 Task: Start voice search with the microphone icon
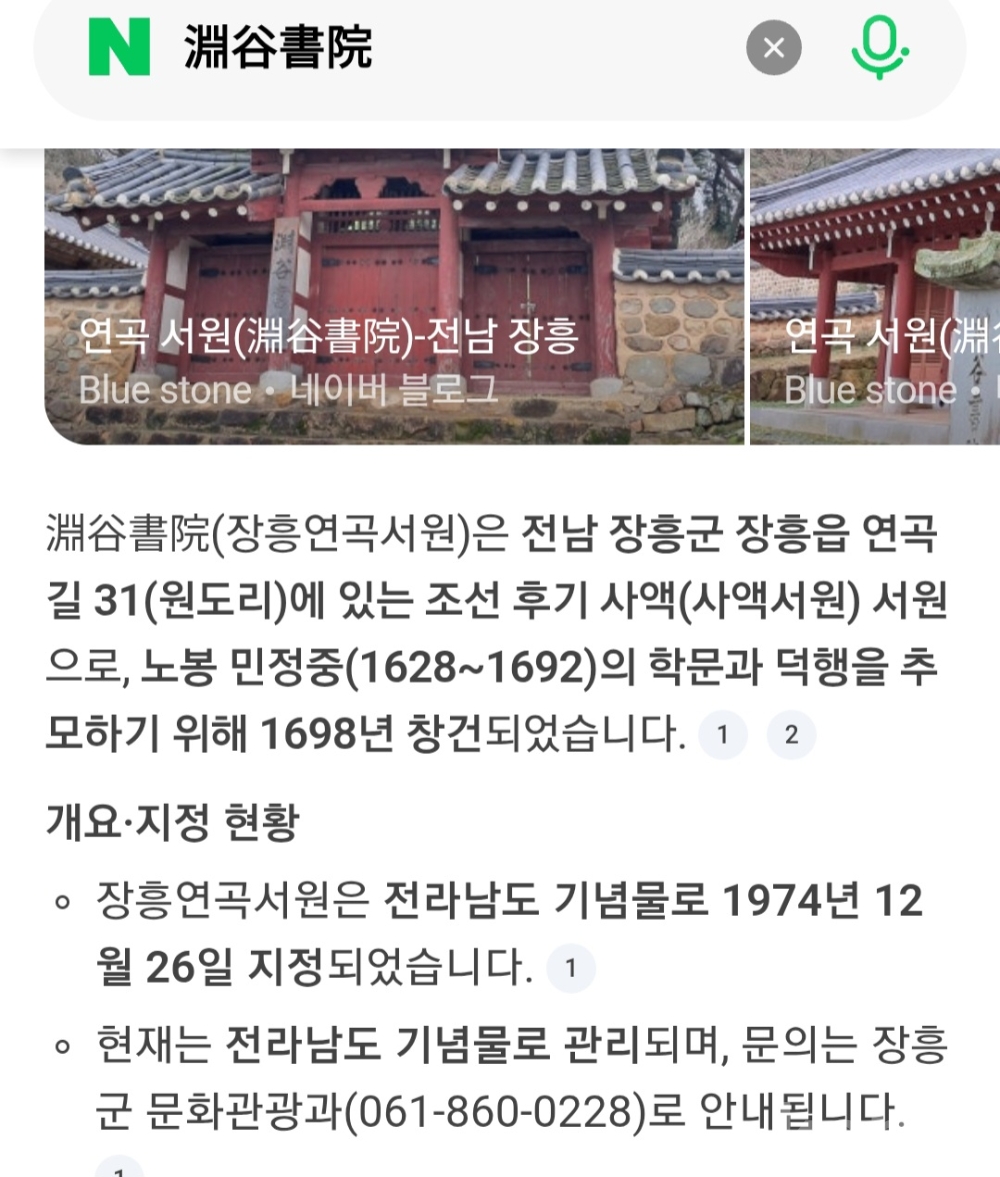pos(879,48)
